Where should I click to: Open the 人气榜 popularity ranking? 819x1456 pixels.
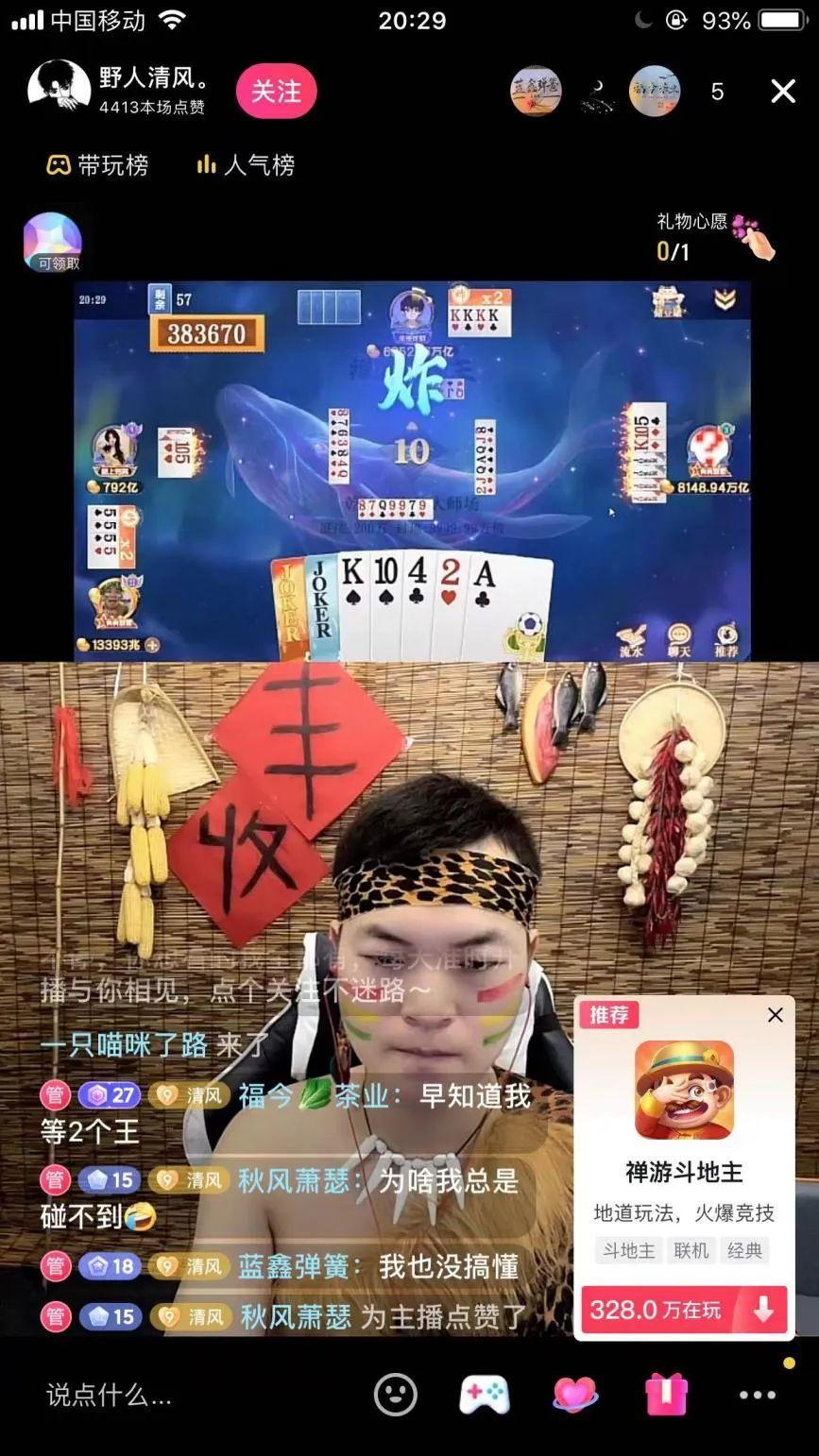245,165
